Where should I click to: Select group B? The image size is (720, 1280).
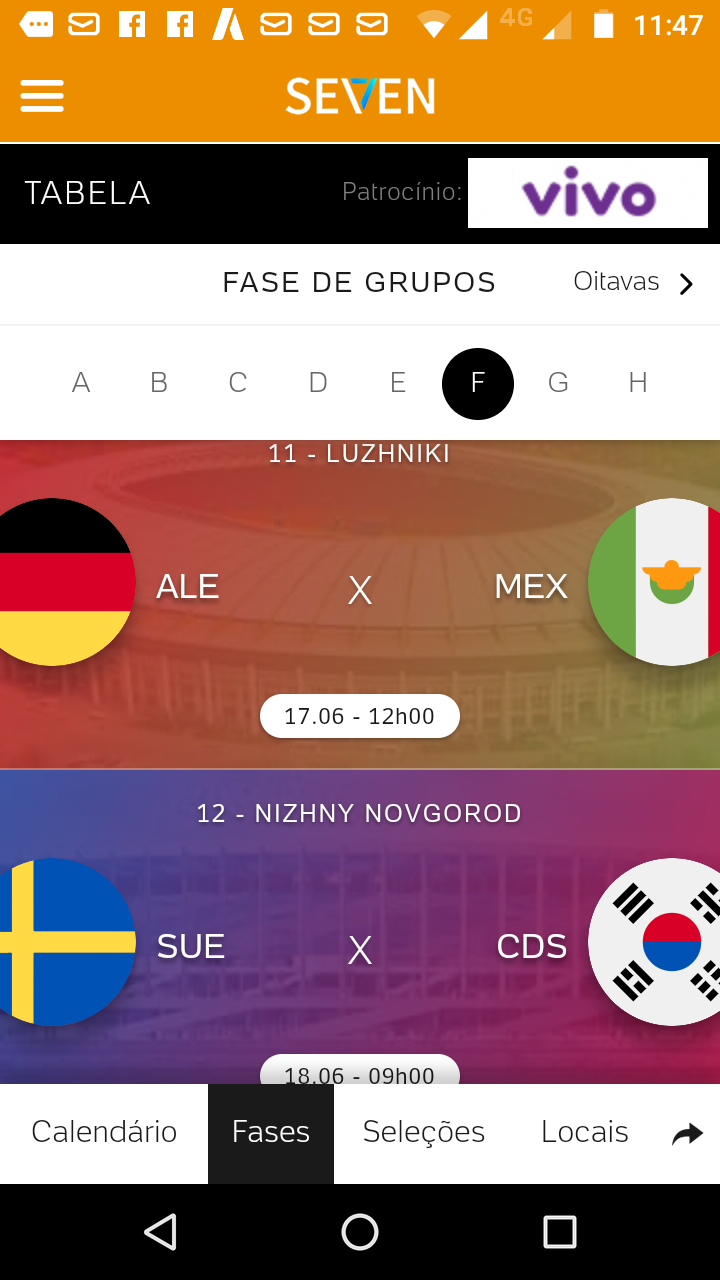pos(159,383)
